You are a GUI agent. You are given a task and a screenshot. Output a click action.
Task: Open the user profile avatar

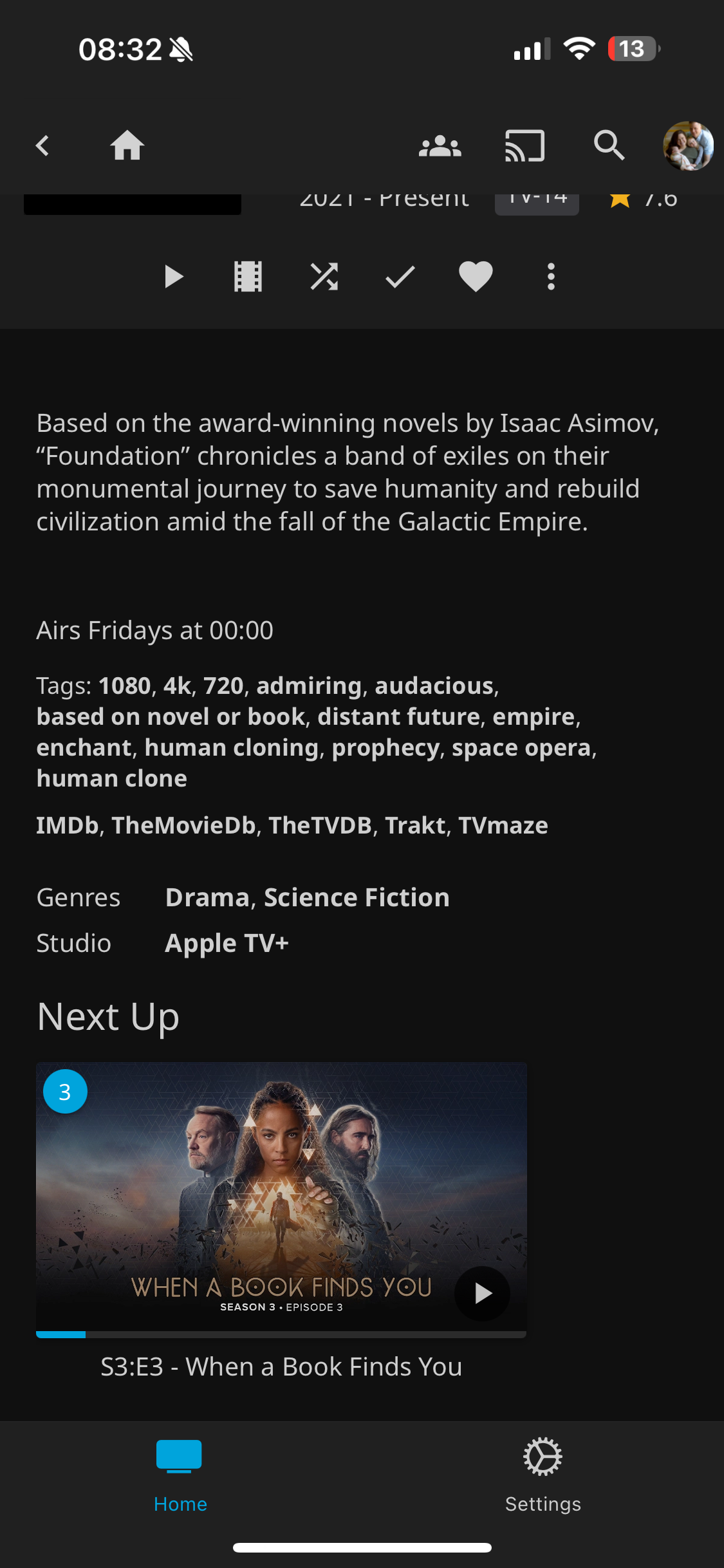[x=688, y=146]
